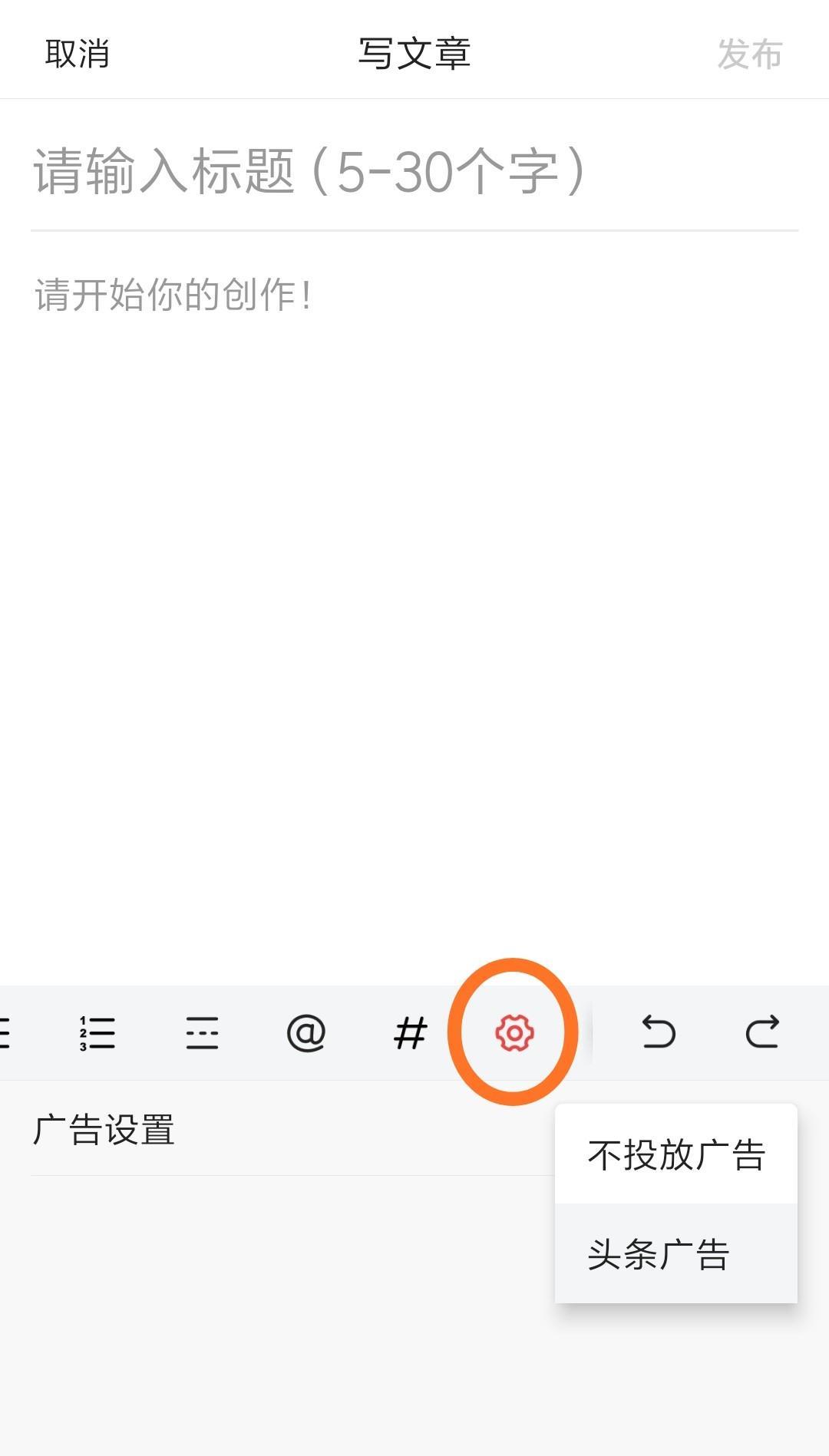Redo the last edit

(x=762, y=1032)
